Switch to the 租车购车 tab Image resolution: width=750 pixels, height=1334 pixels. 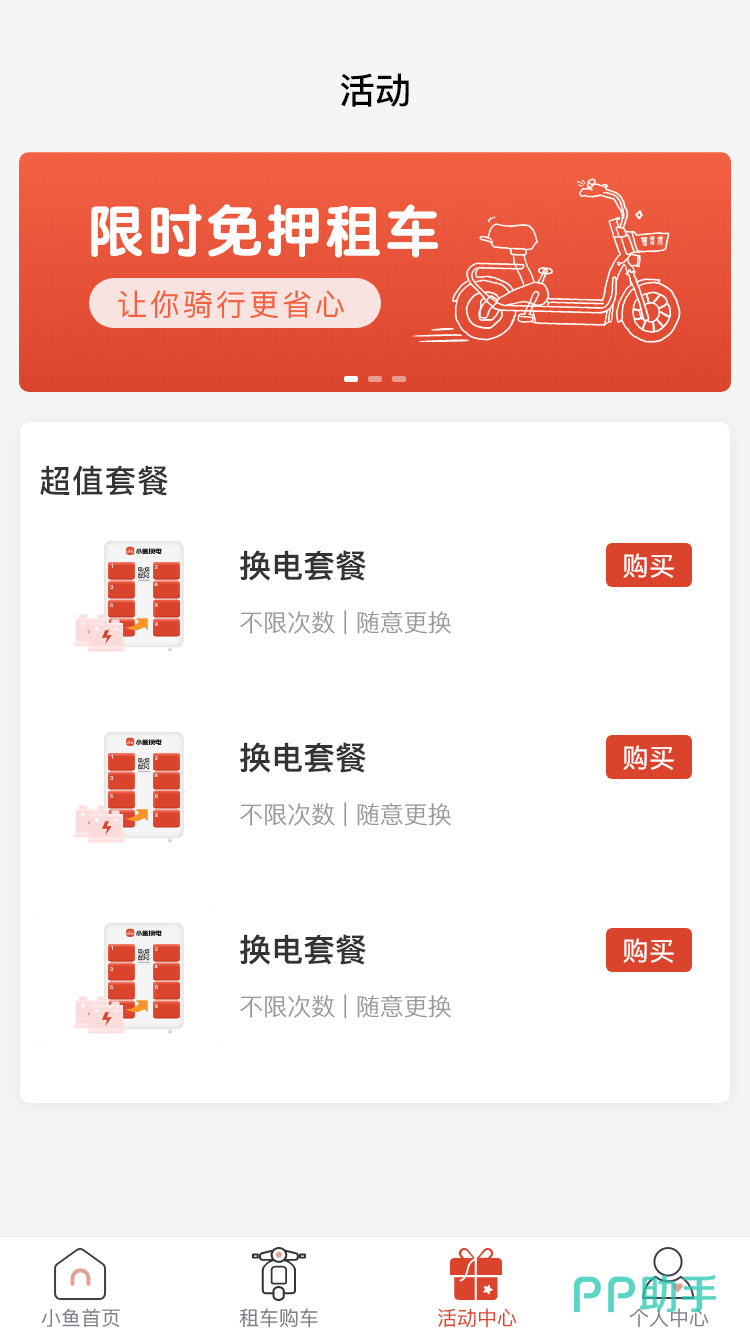pos(278,1288)
